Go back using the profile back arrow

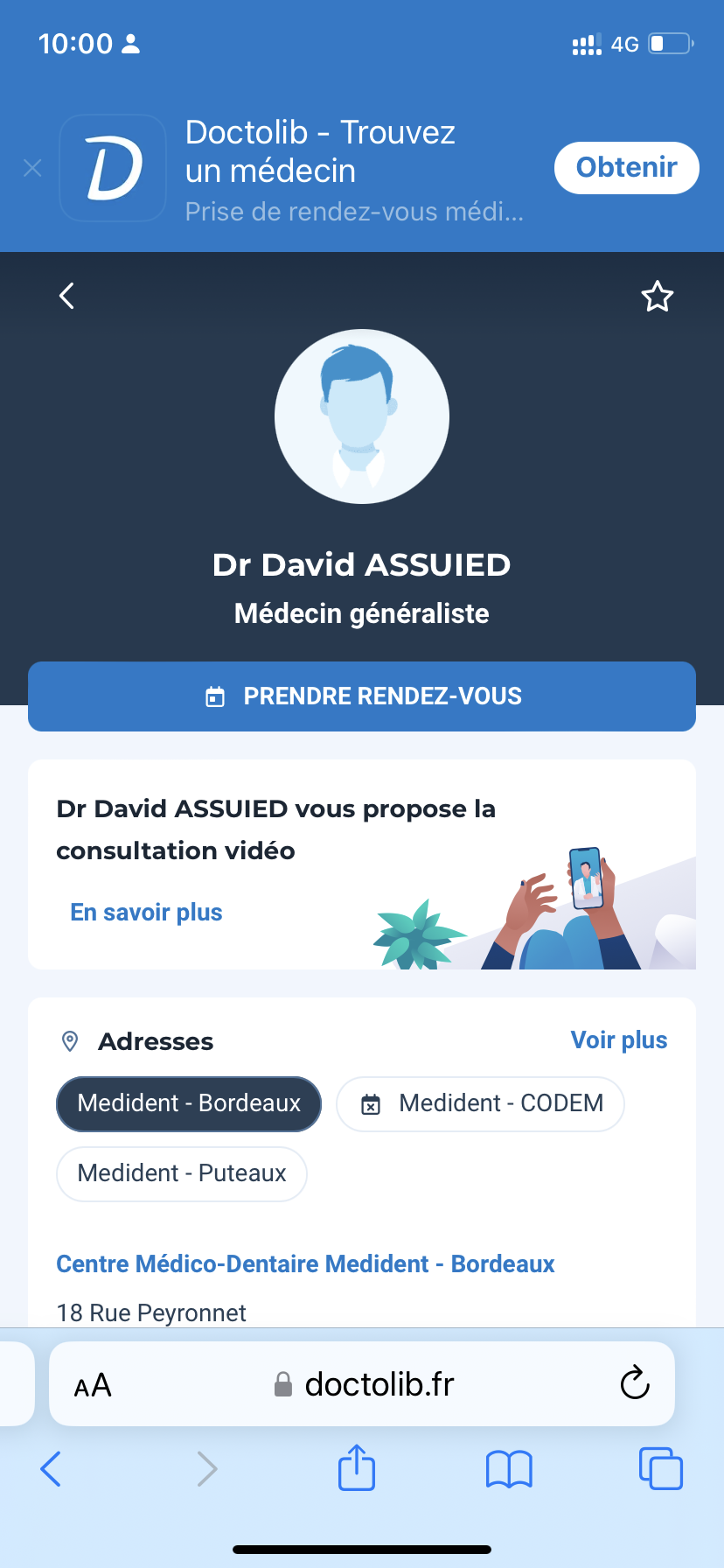[x=66, y=296]
